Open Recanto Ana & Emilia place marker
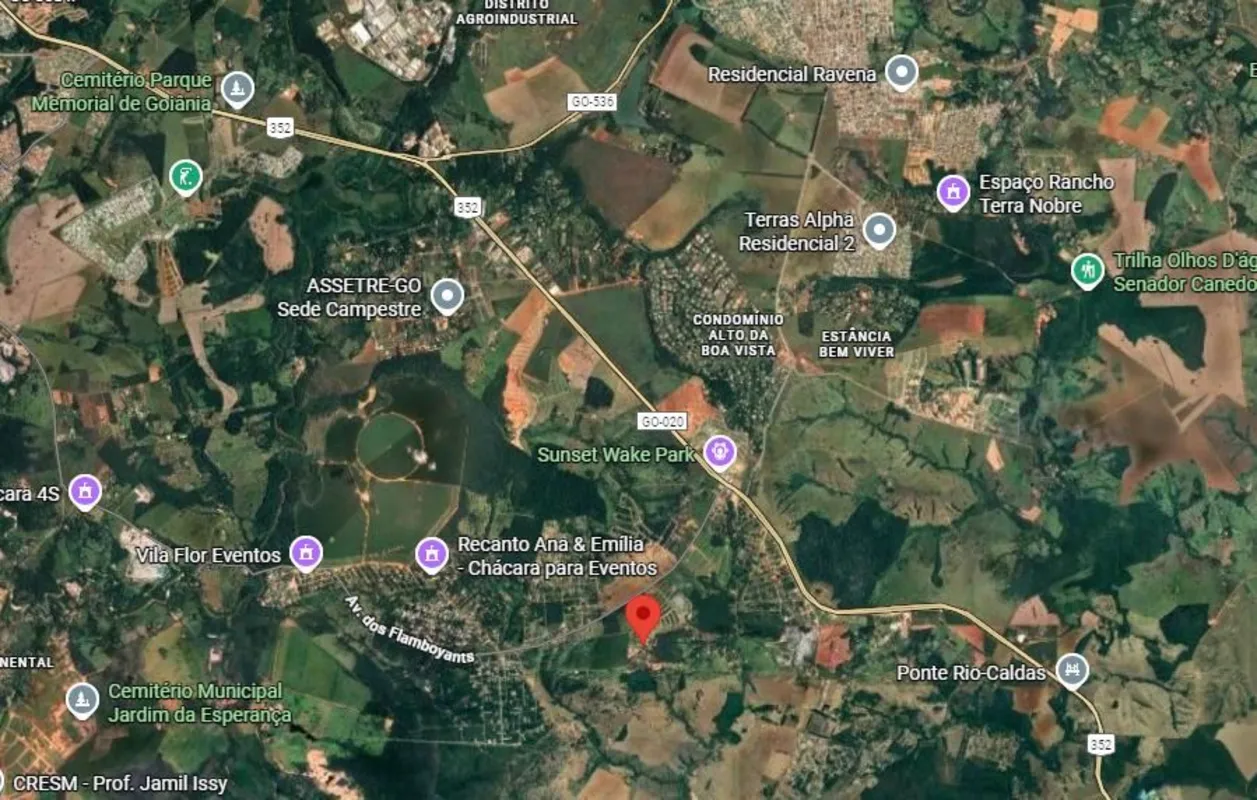Image resolution: width=1257 pixels, height=800 pixels. (x=432, y=553)
